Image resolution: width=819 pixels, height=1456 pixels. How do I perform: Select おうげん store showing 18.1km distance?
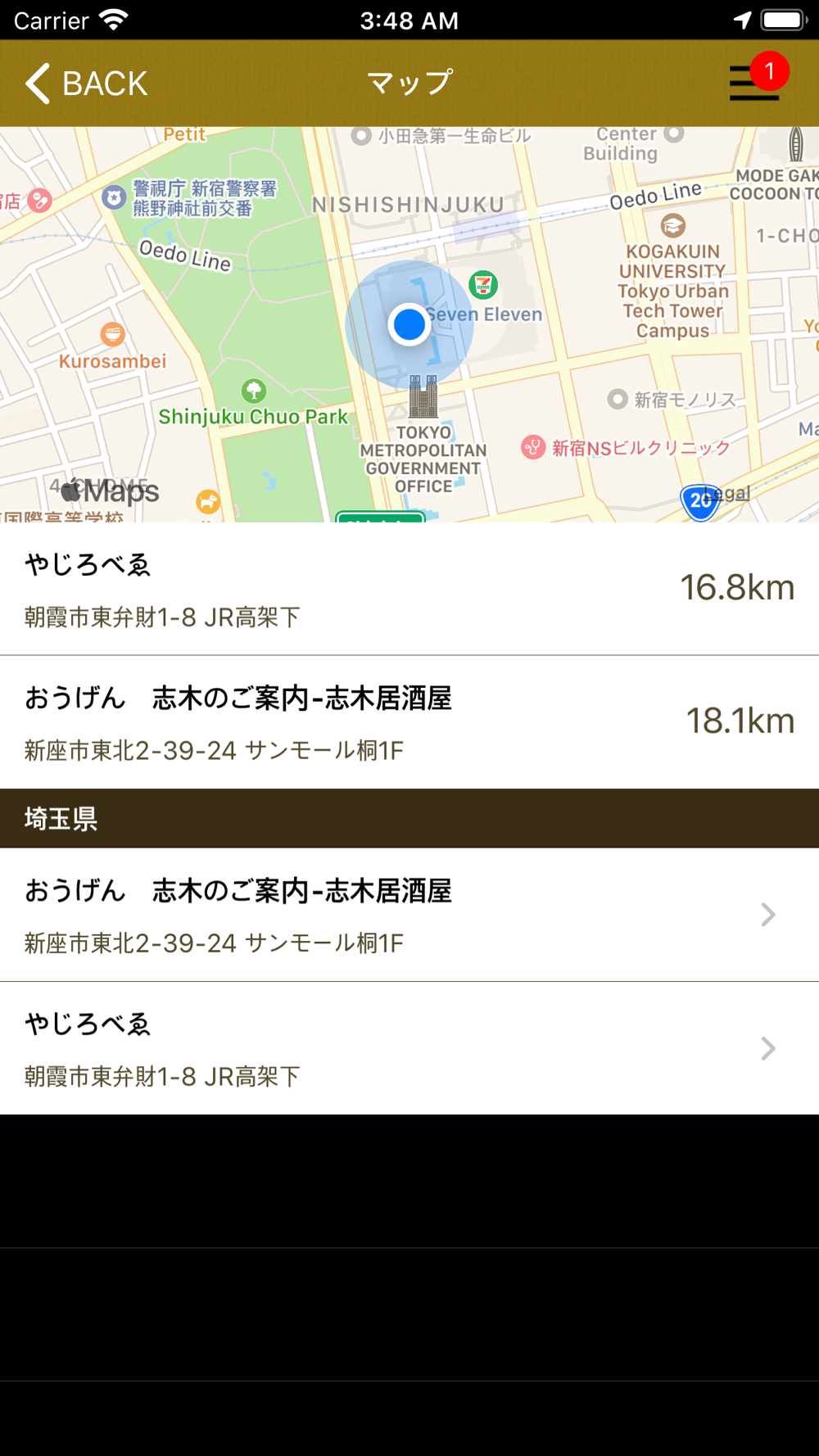[409, 722]
